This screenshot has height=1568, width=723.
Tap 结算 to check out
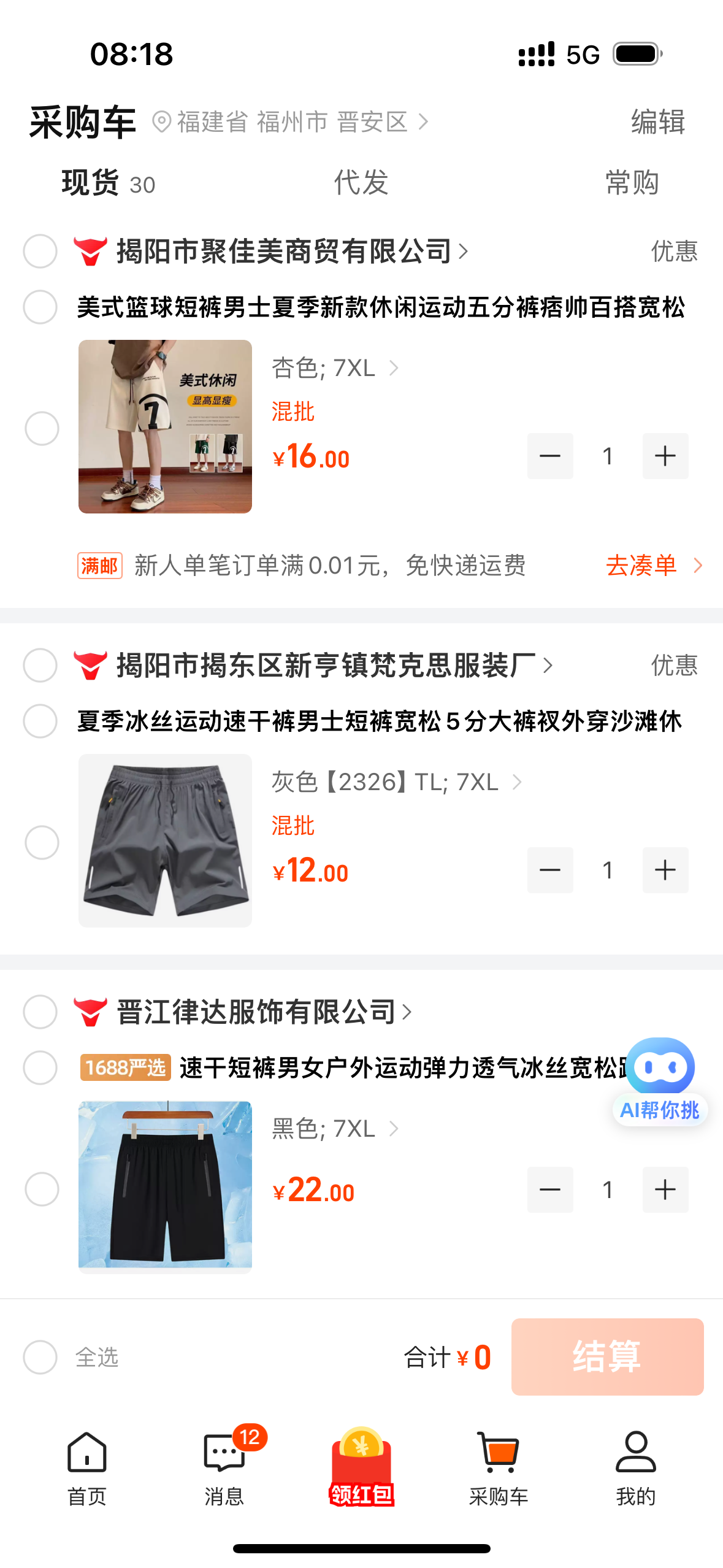pyautogui.click(x=607, y=1357)
